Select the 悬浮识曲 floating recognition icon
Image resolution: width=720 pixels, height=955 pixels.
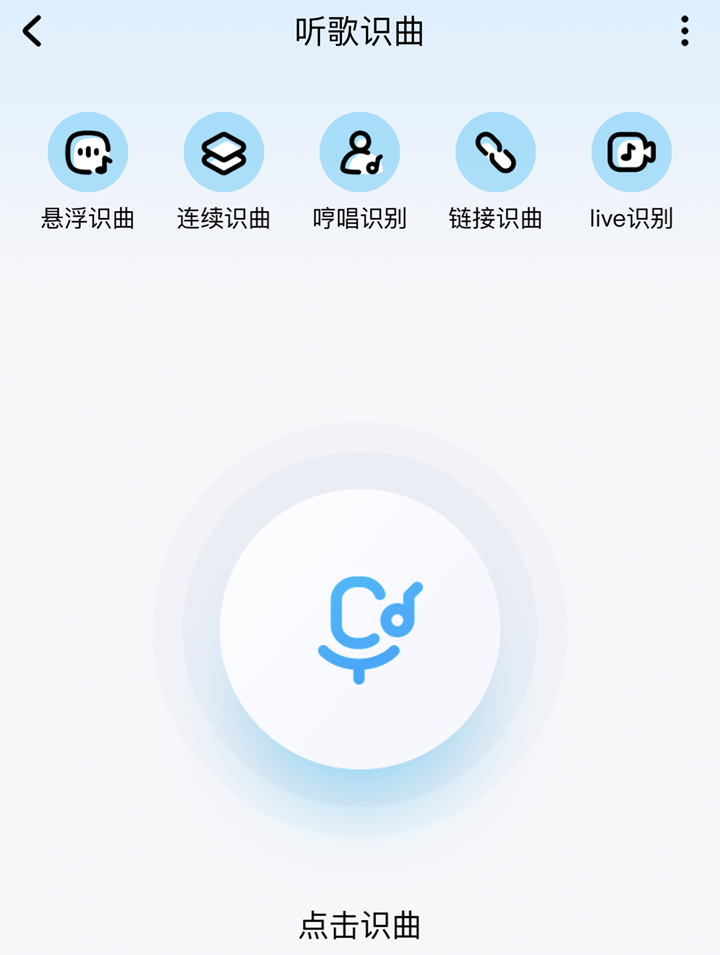89,151
